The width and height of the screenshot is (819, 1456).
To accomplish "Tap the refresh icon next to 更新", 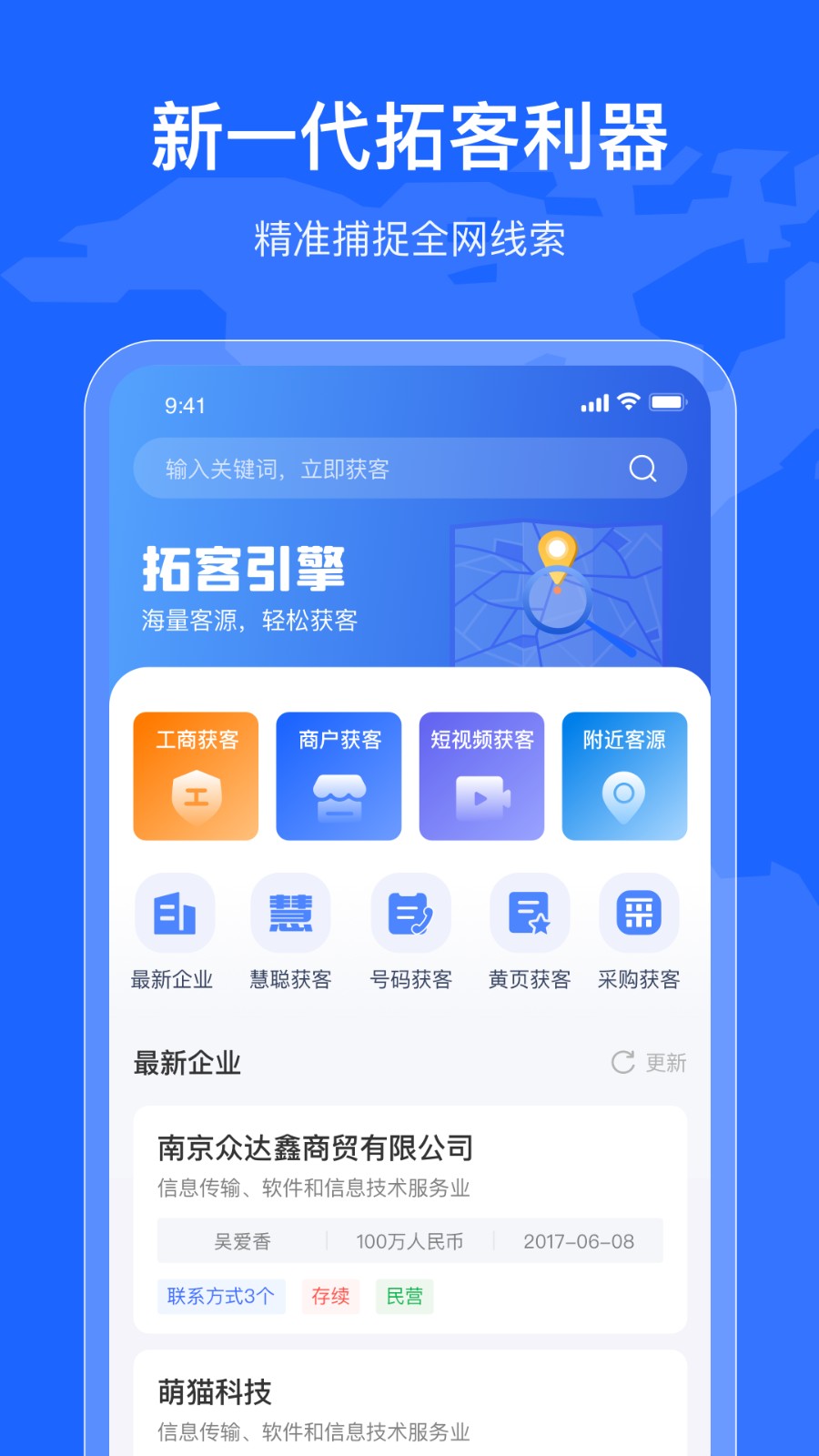I will [624, 1062].
